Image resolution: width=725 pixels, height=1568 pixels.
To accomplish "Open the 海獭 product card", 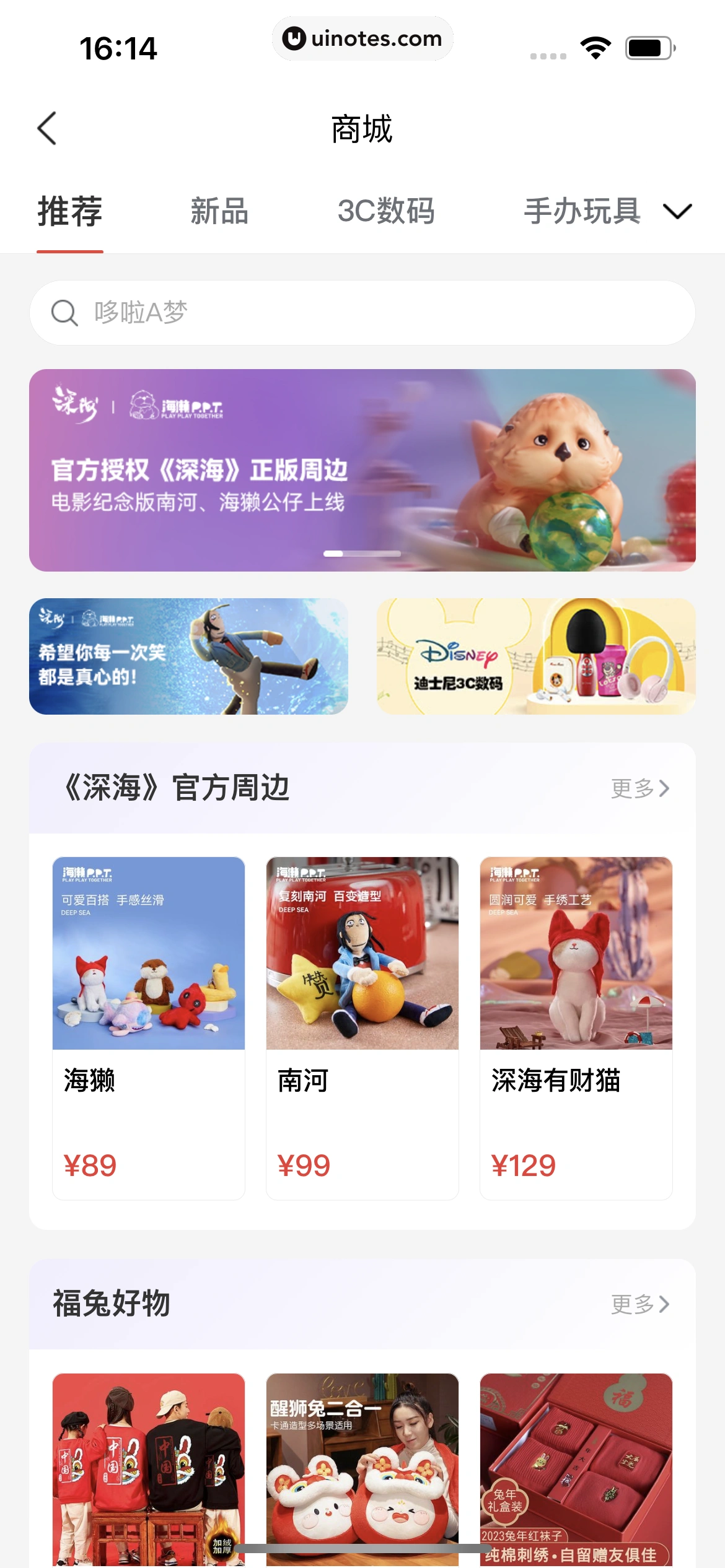I will (x=149, y=1028).
